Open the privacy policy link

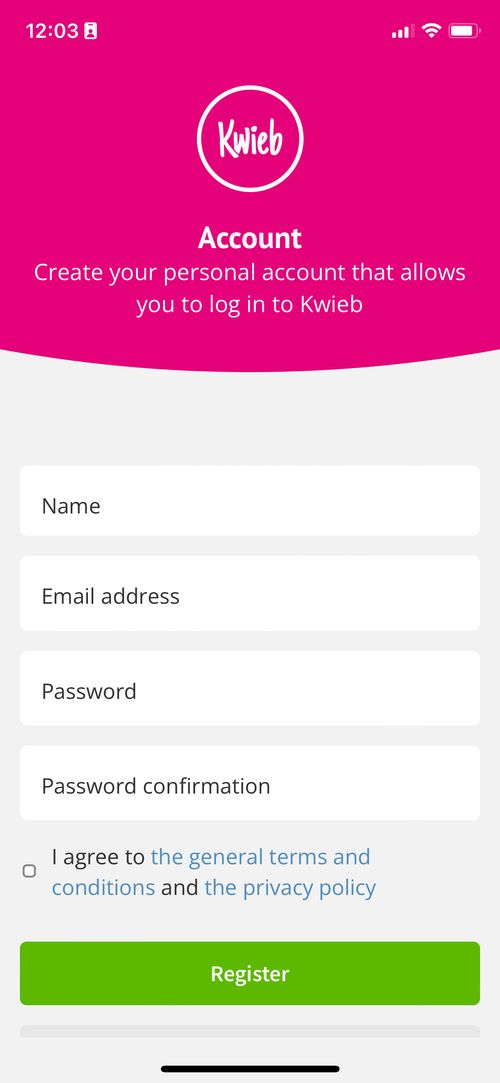pyautogui.click(x=290, y=888)
